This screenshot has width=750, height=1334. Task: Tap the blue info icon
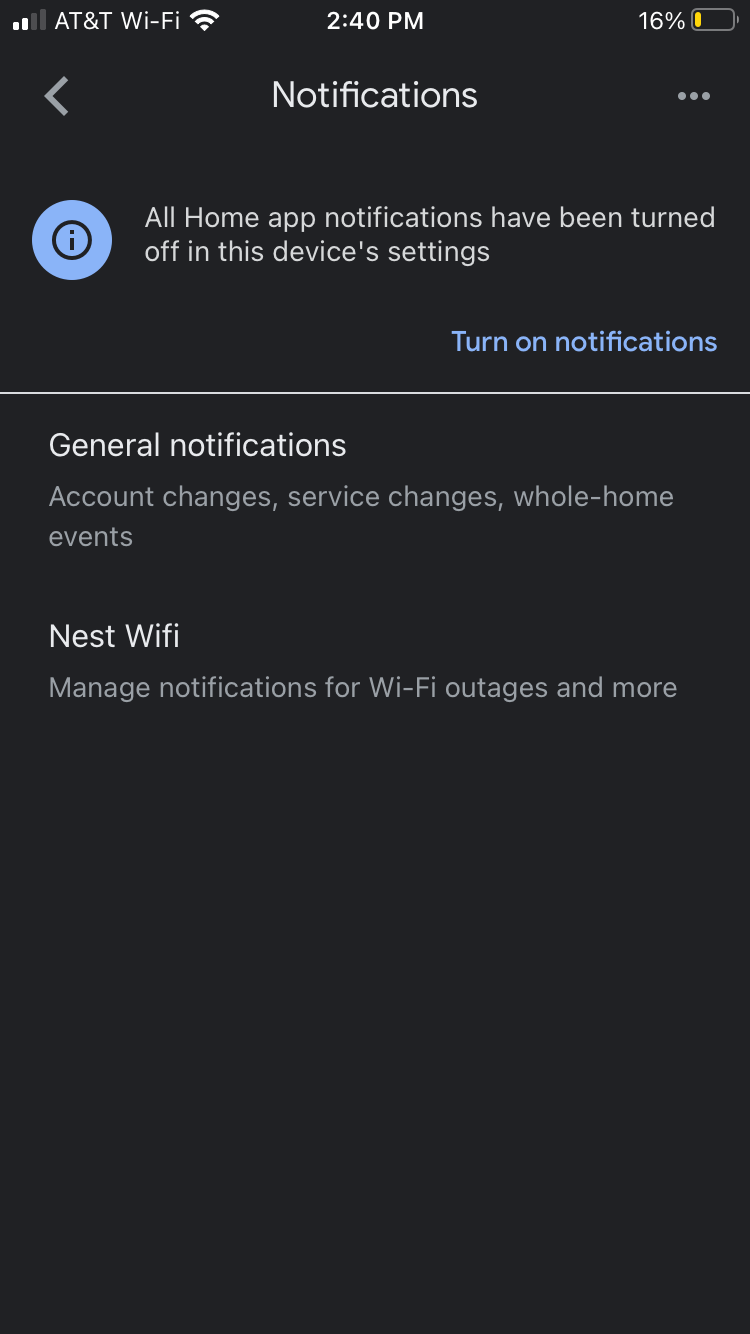[72, 240]
